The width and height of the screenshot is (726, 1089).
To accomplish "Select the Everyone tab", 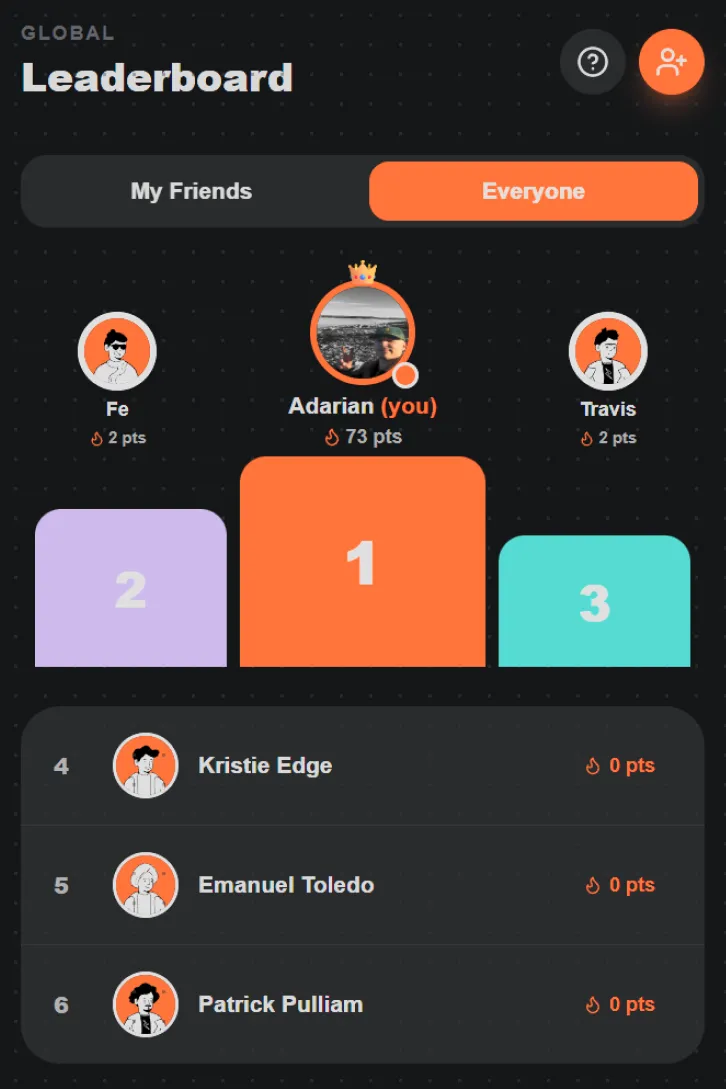I will click(x=534, y=191).
